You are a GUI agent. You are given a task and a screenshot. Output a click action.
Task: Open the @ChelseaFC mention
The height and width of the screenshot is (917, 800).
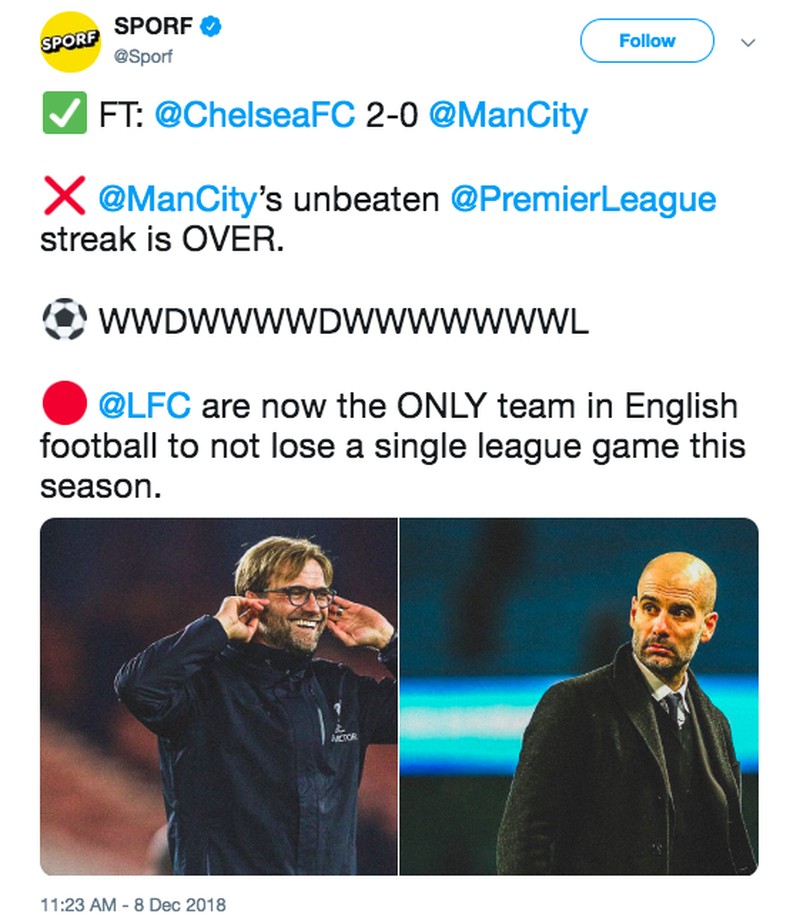tap(255, 116)
